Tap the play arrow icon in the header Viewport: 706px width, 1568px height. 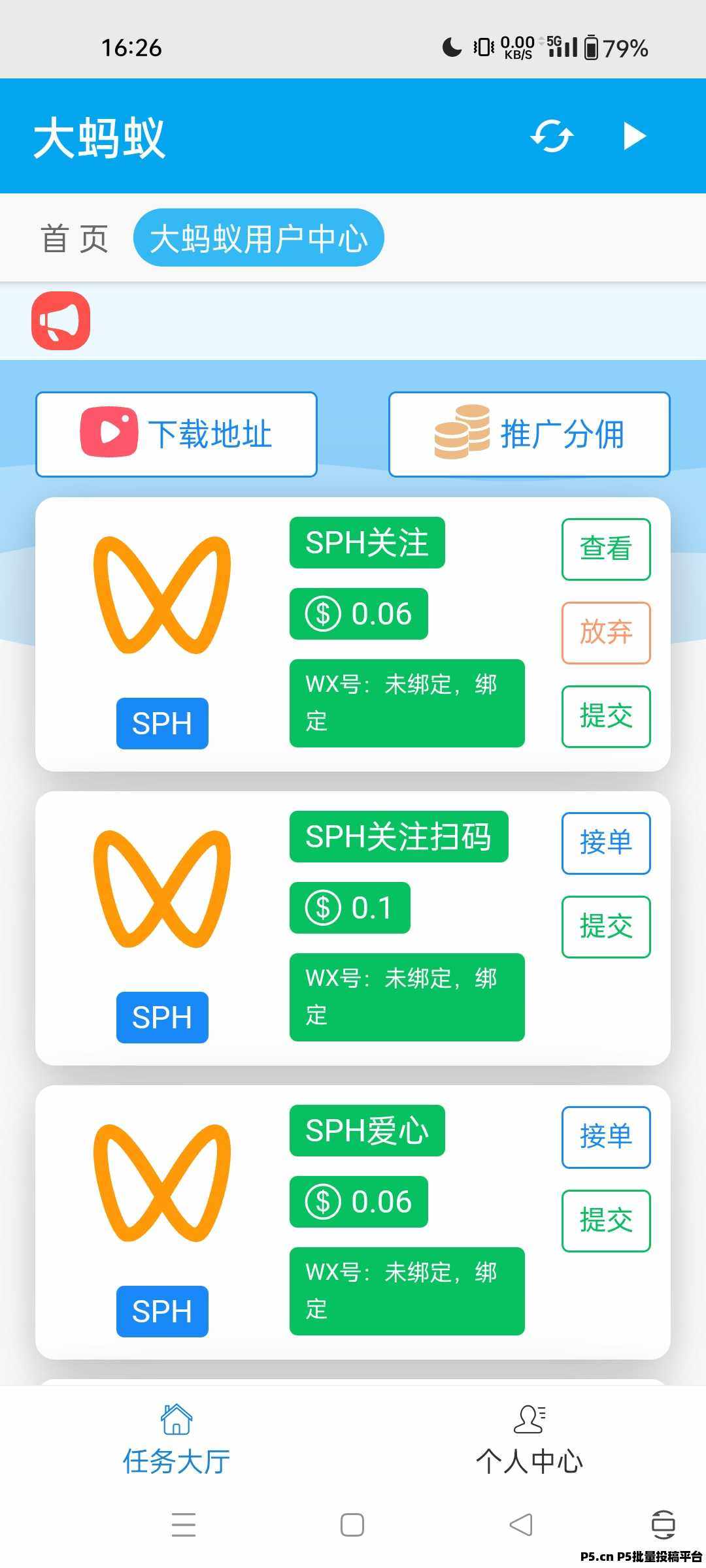click(x=634, y=136)
